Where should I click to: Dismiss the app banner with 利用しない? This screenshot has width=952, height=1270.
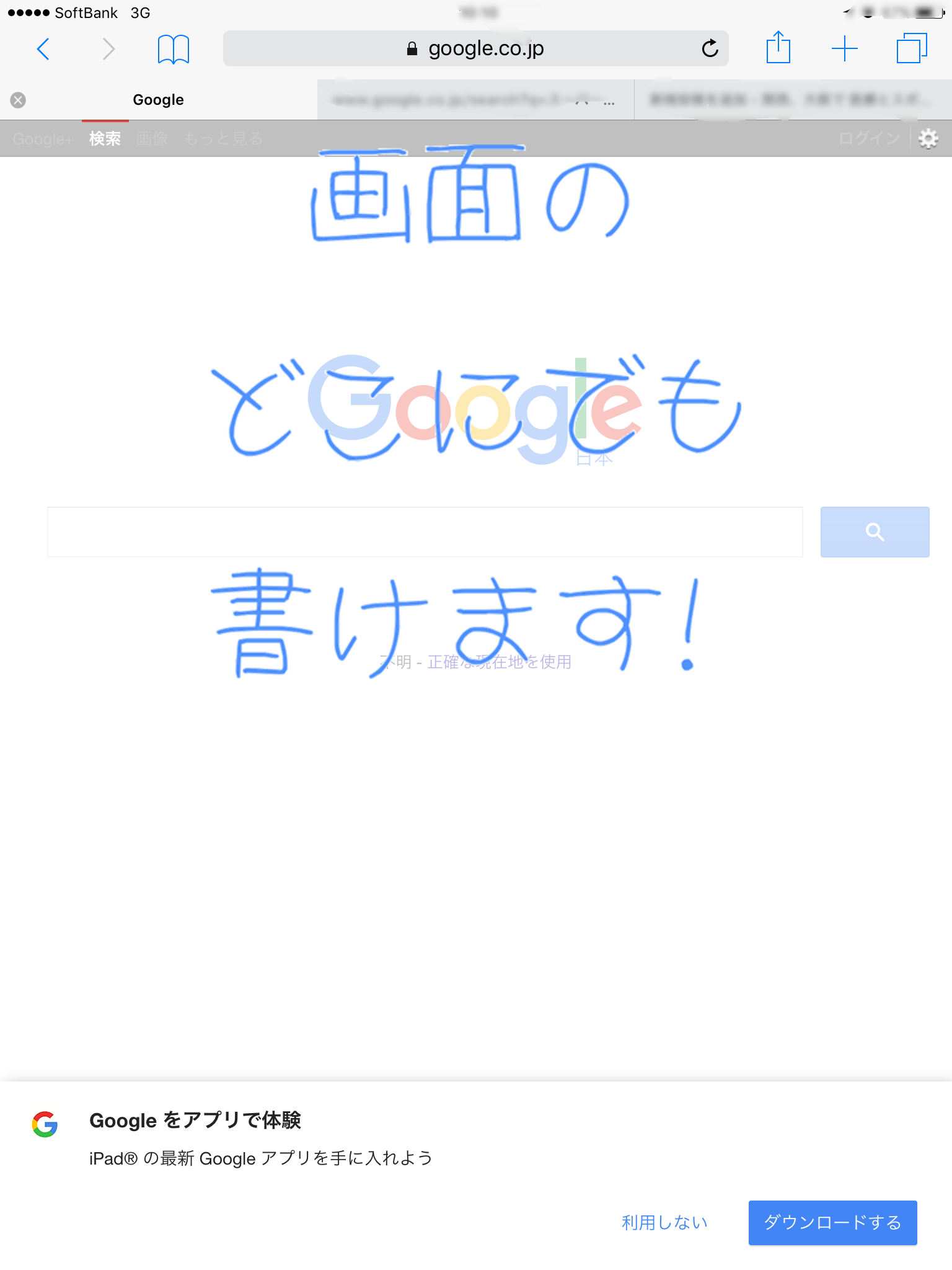tap(664, 1222)
